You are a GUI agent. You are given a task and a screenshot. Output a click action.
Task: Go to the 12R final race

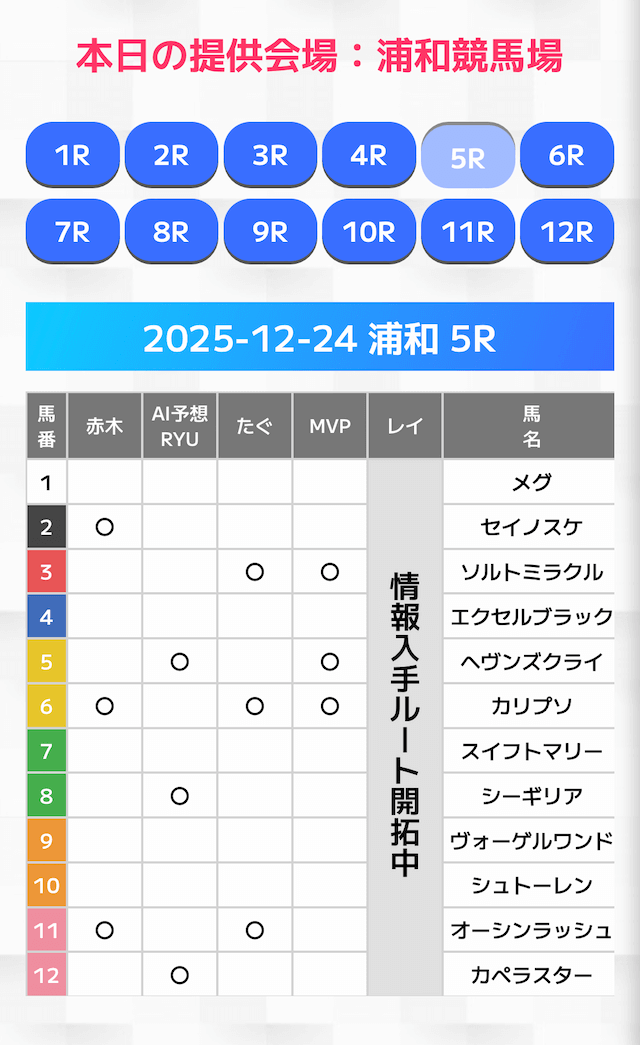(567, 232)
